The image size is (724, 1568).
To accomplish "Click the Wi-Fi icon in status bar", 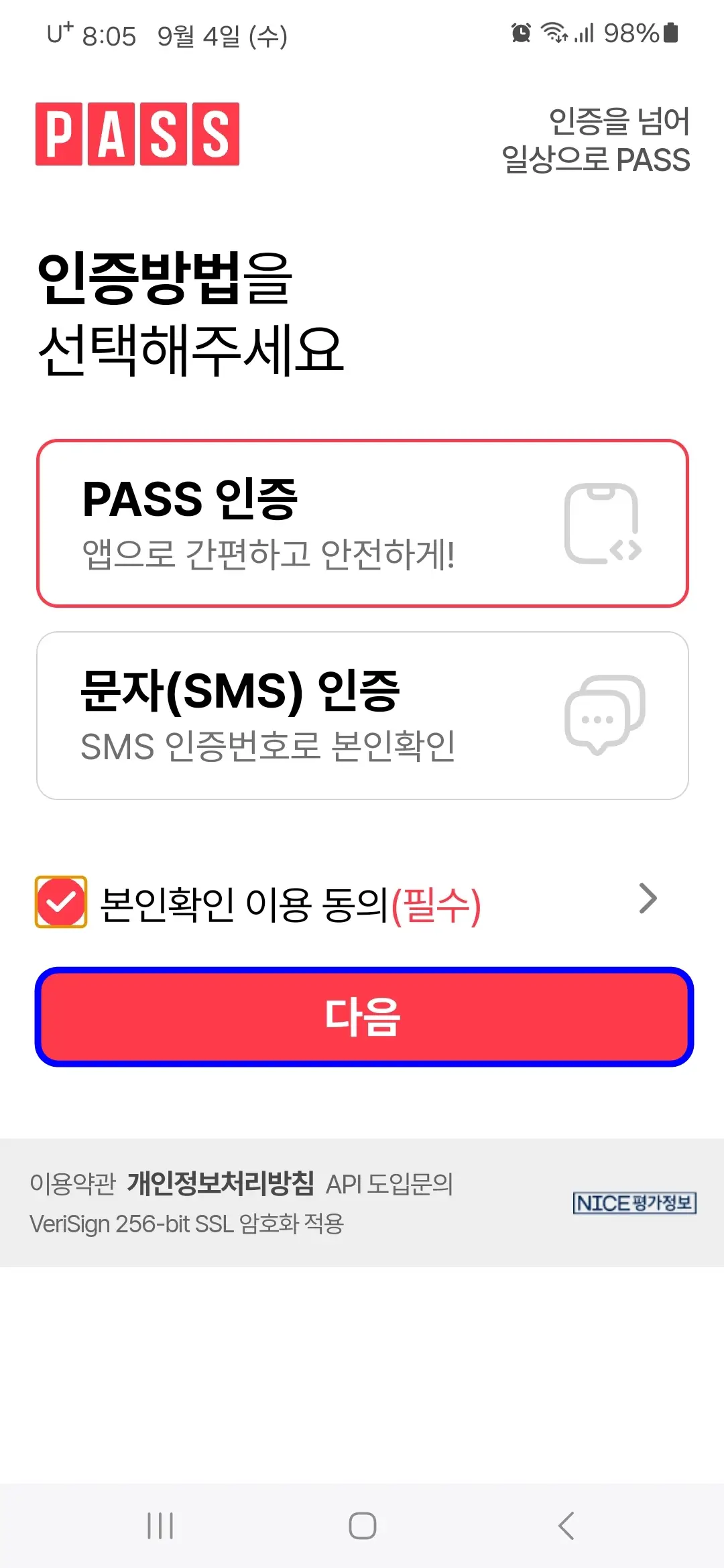I will tap(554, 32).
